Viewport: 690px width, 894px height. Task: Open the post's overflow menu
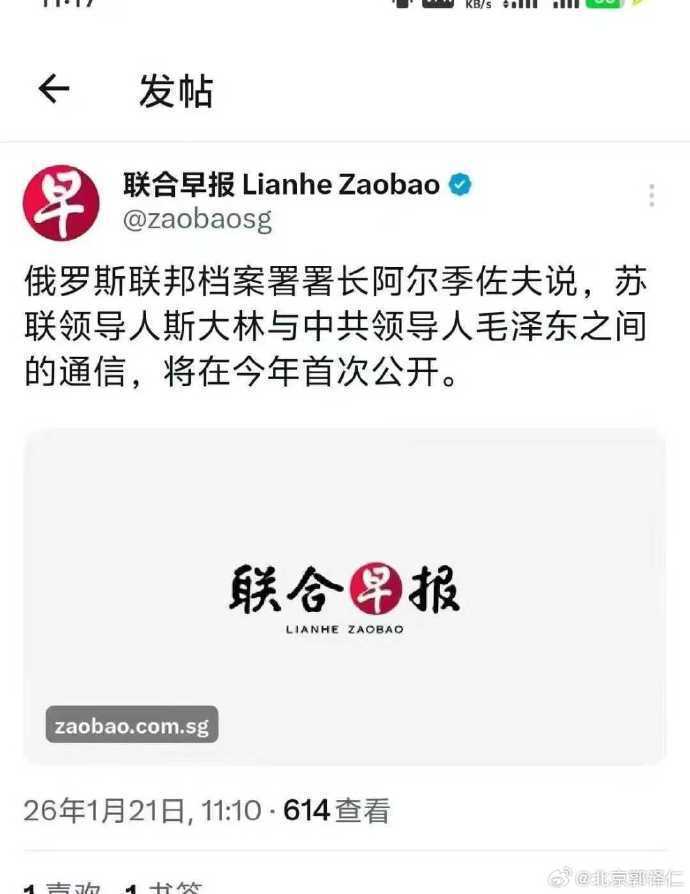pyautogui.click(x=651, y=195)
